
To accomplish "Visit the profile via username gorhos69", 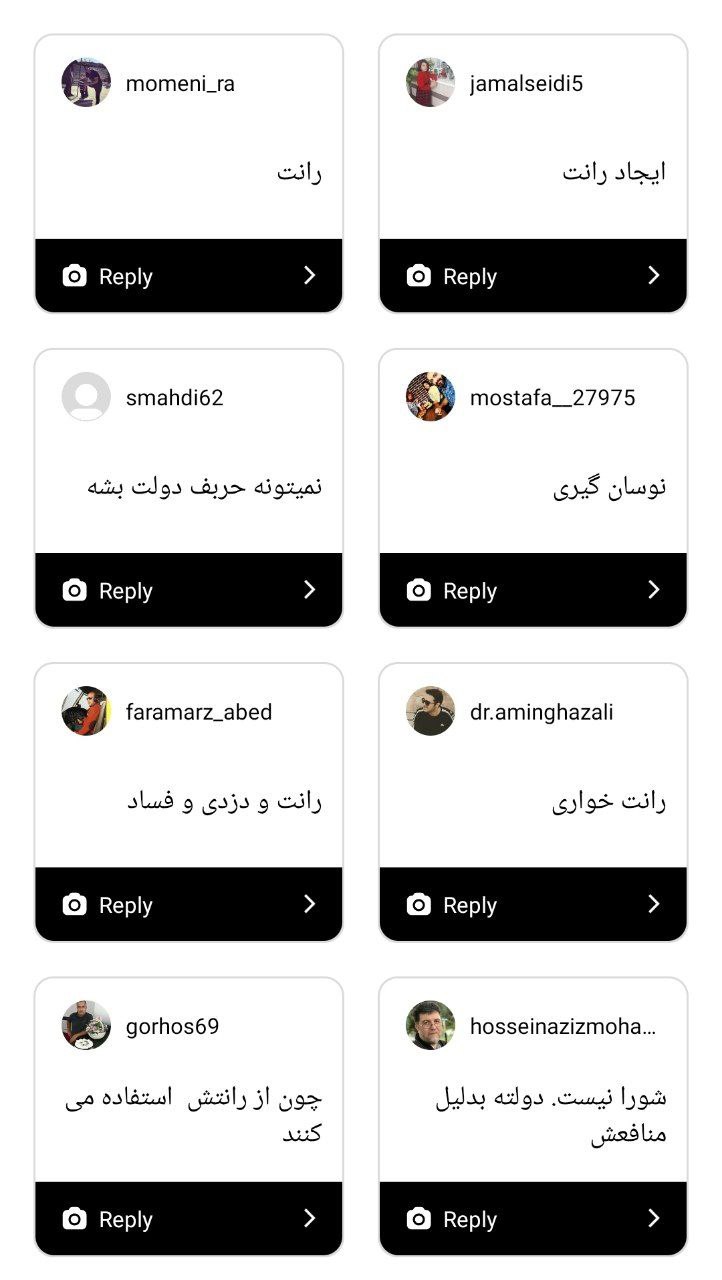I will (x=172, y=1026).
